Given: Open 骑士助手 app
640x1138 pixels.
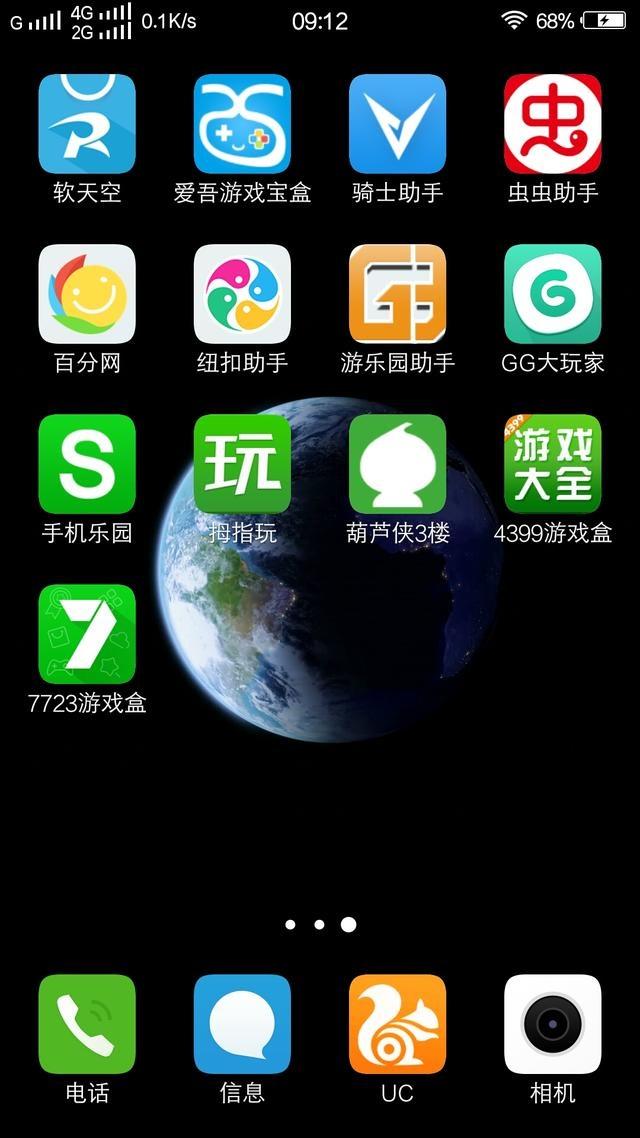Looking at the screenshot, I should tap(397, 124).
